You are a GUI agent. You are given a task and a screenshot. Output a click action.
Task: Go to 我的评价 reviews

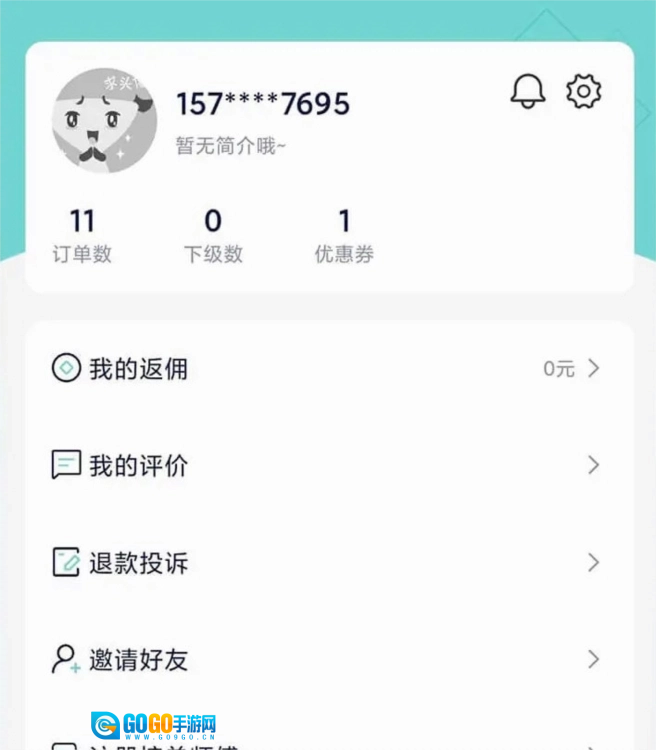coord(328,465)
